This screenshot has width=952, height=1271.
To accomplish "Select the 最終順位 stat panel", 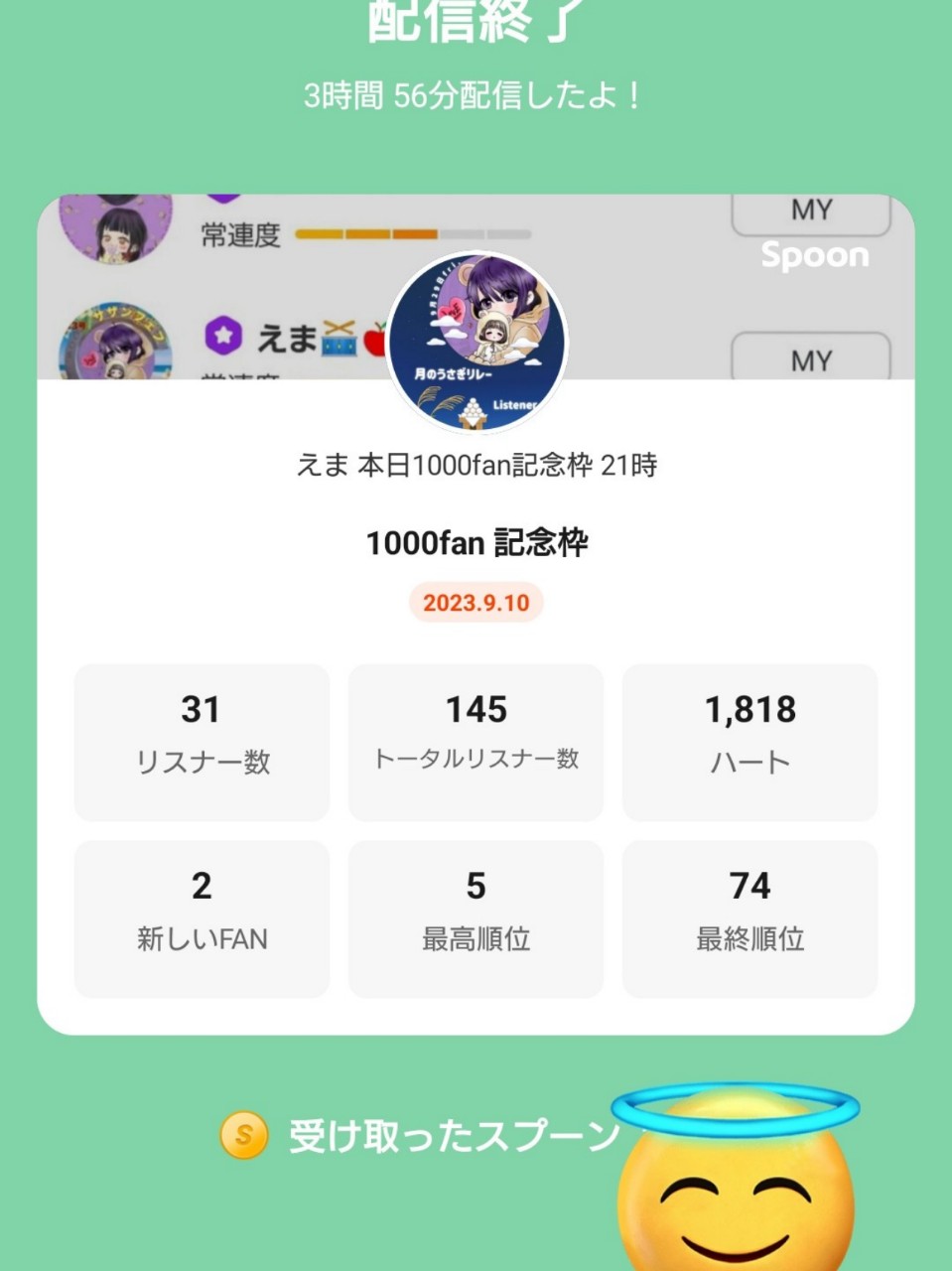I will (749, 916).
